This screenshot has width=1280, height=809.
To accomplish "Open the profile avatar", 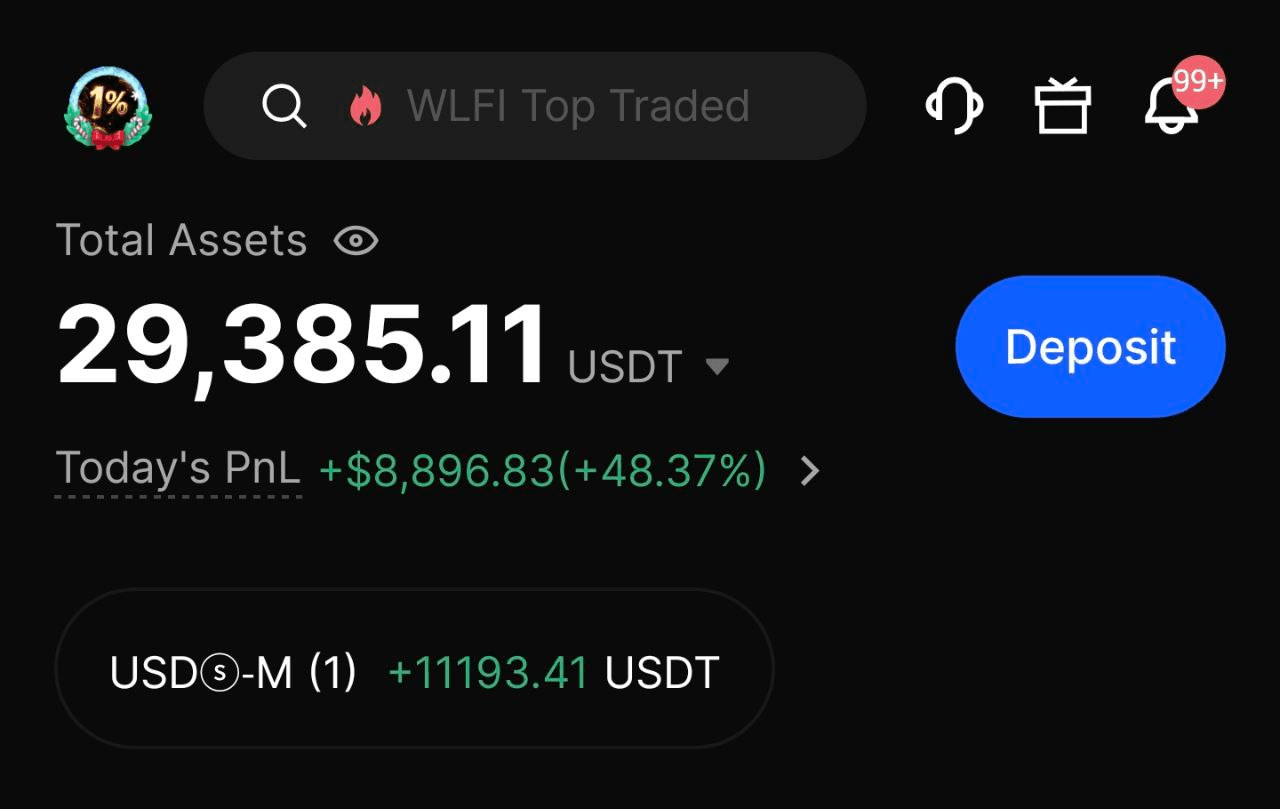I will pos(108,107).
